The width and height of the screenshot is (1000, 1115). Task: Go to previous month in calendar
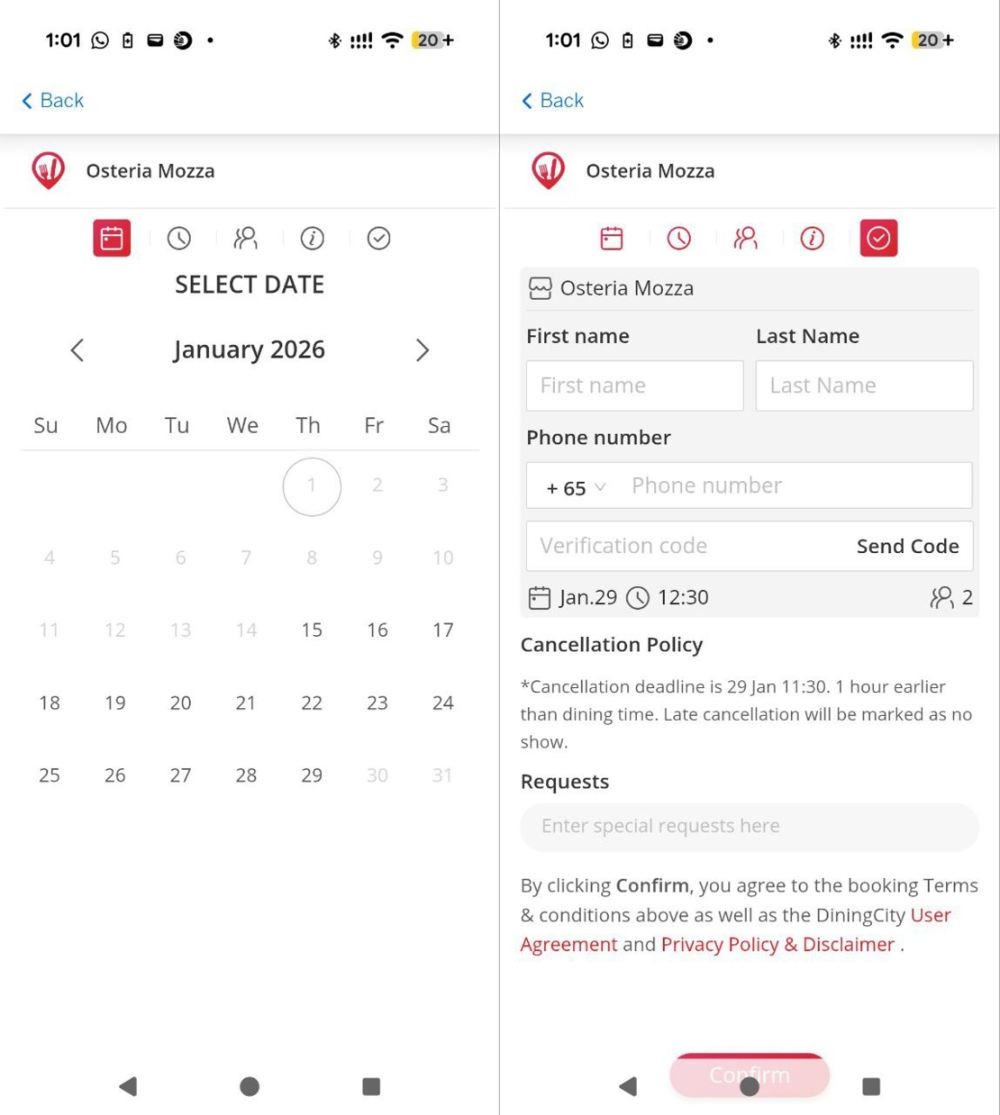(x=77, y=350)
